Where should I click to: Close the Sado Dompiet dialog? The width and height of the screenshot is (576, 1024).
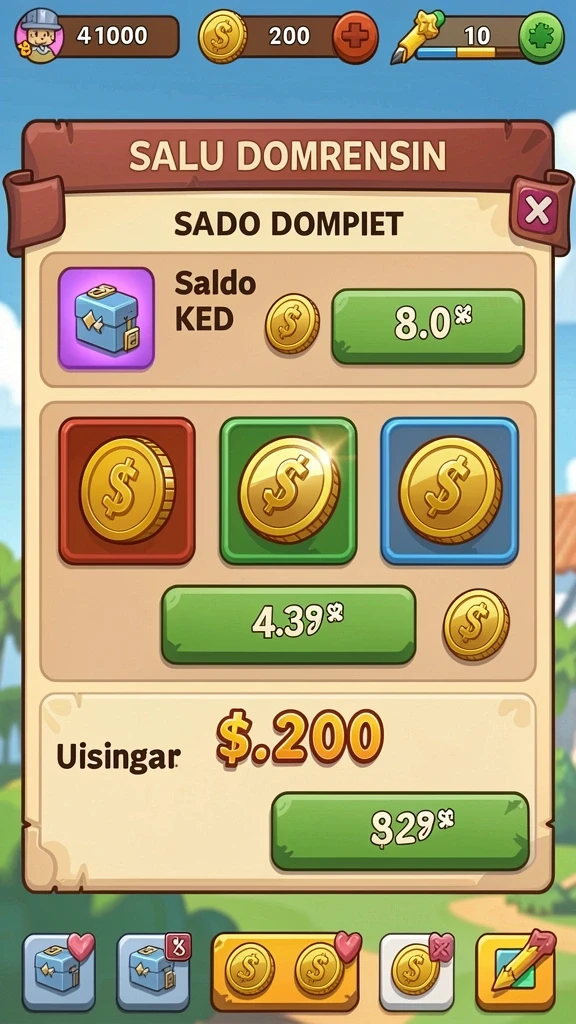click(x=537, y=210)
